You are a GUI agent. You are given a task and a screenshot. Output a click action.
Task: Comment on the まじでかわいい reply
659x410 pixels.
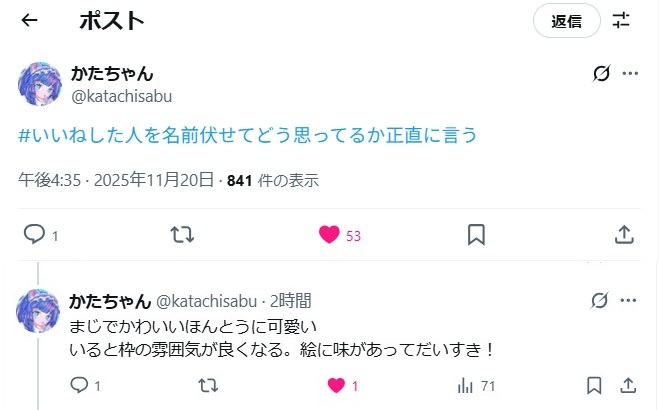[80, 385]
